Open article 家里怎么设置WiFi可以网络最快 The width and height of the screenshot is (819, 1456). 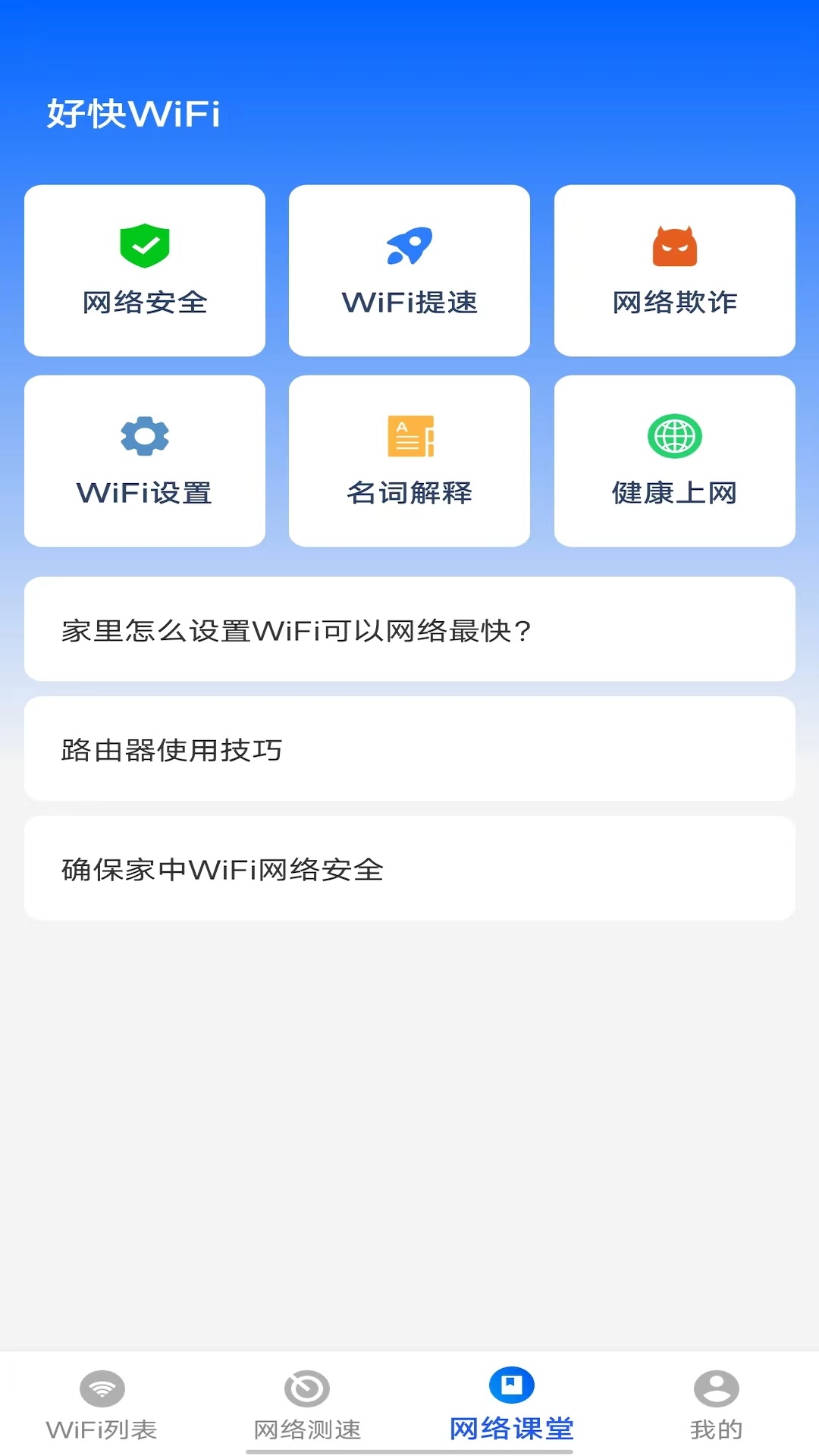[409, 628]
